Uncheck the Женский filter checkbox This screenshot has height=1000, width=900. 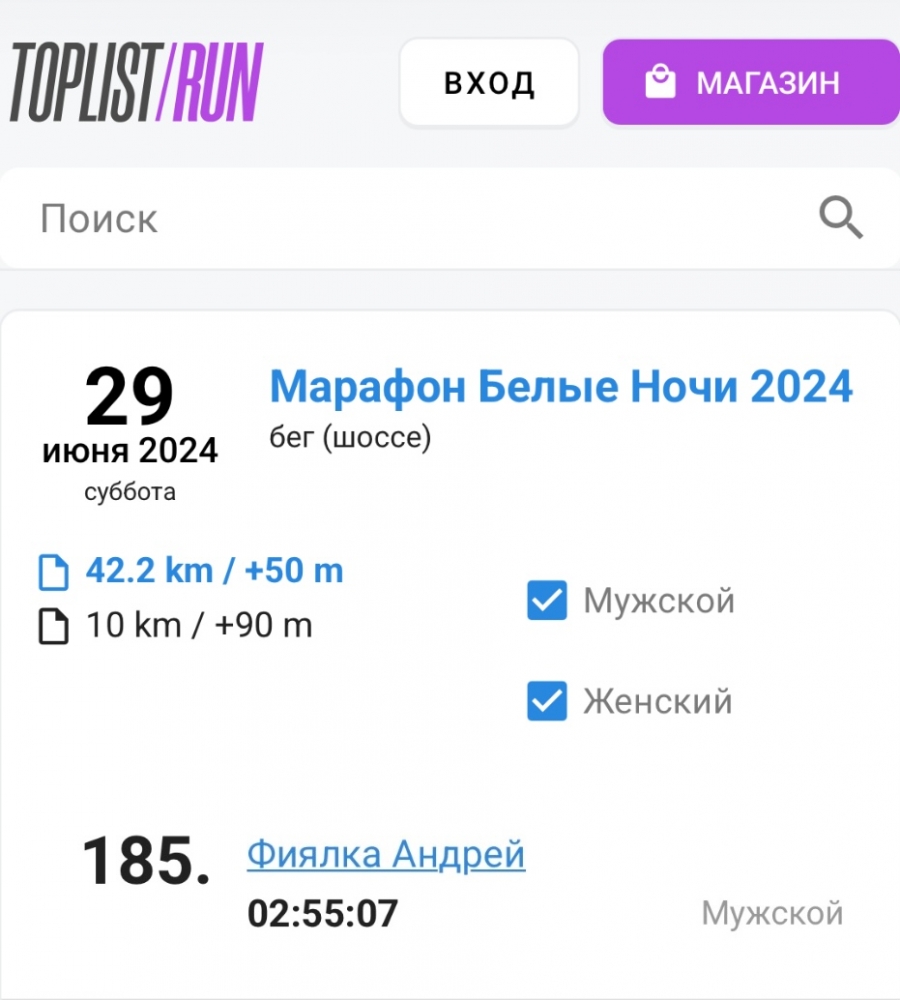[x=547, y=701]
